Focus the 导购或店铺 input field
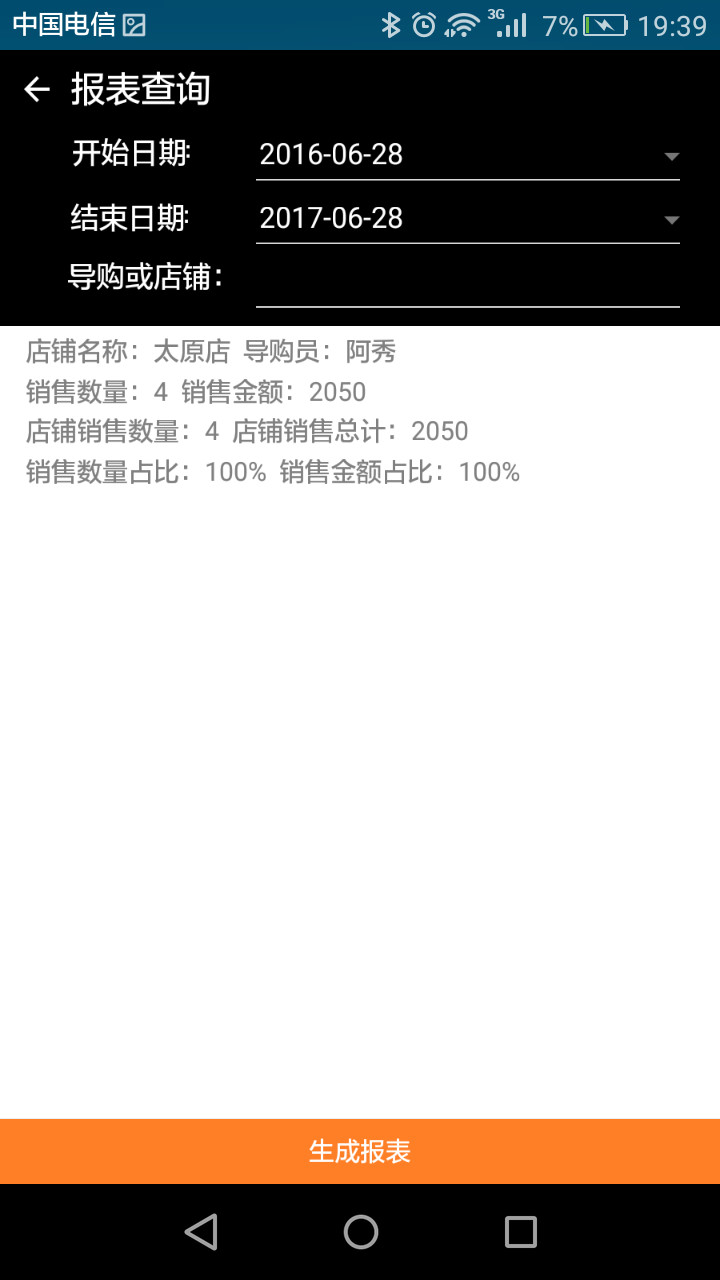Viewport: 720px width, 1280px height. pos(467,280)
